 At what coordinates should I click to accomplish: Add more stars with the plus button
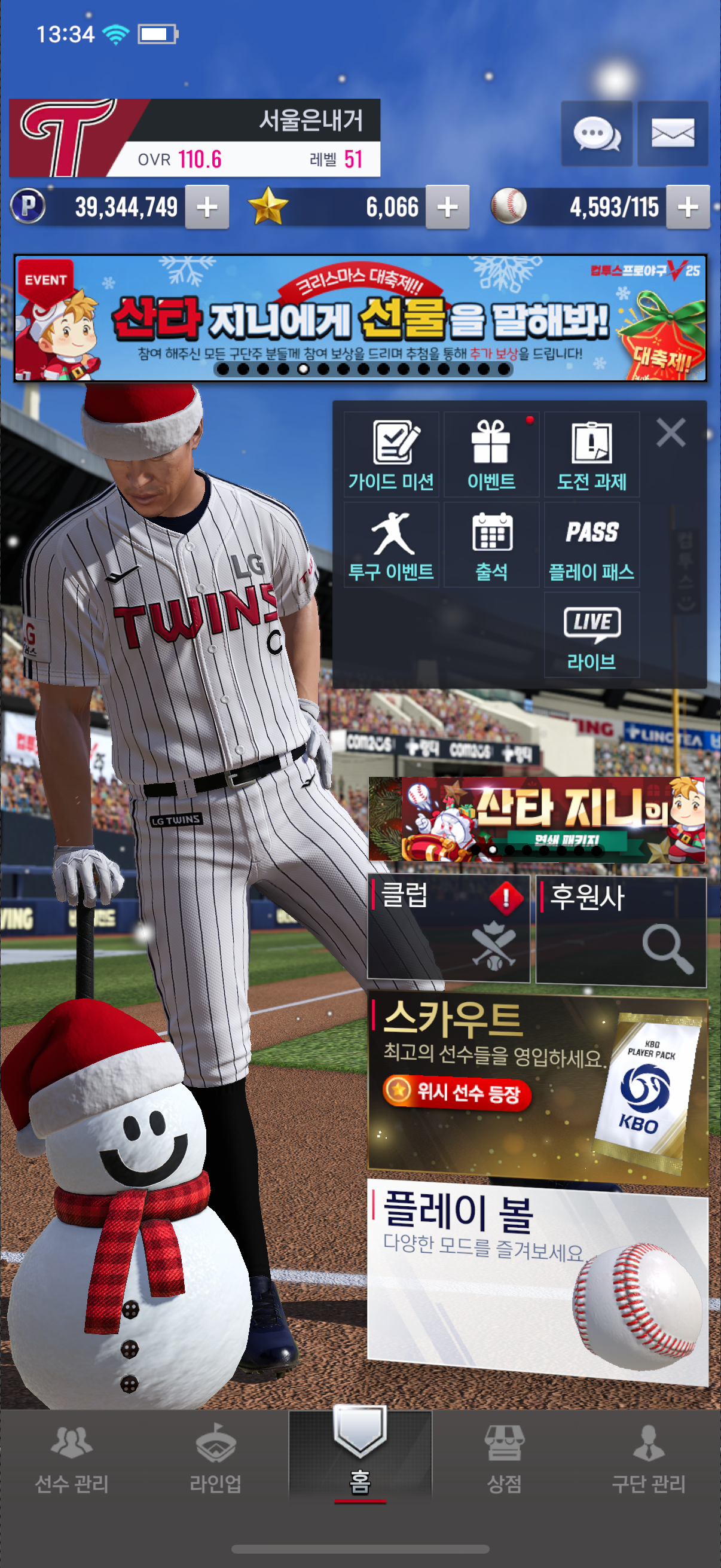(447, 208)
